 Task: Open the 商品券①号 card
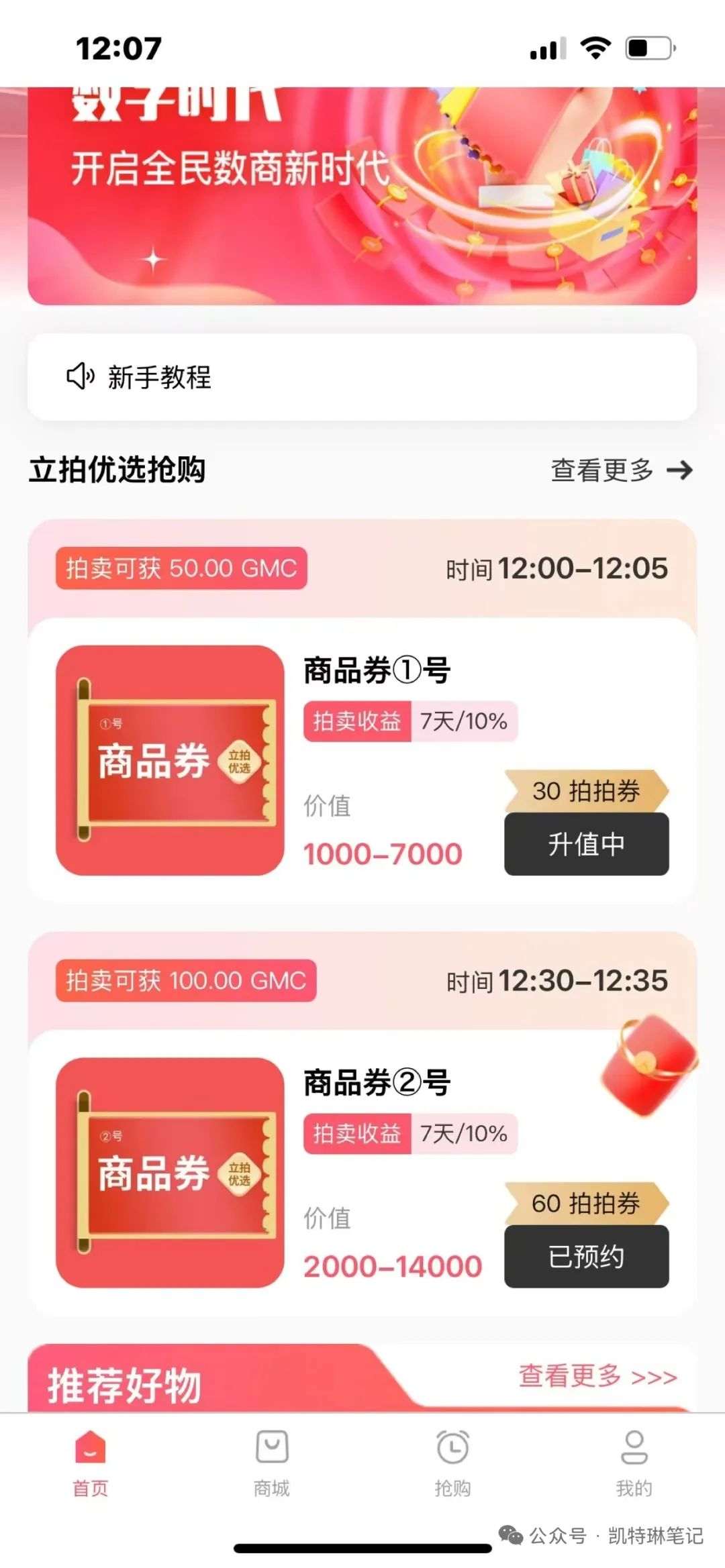[x=376, y=671]
